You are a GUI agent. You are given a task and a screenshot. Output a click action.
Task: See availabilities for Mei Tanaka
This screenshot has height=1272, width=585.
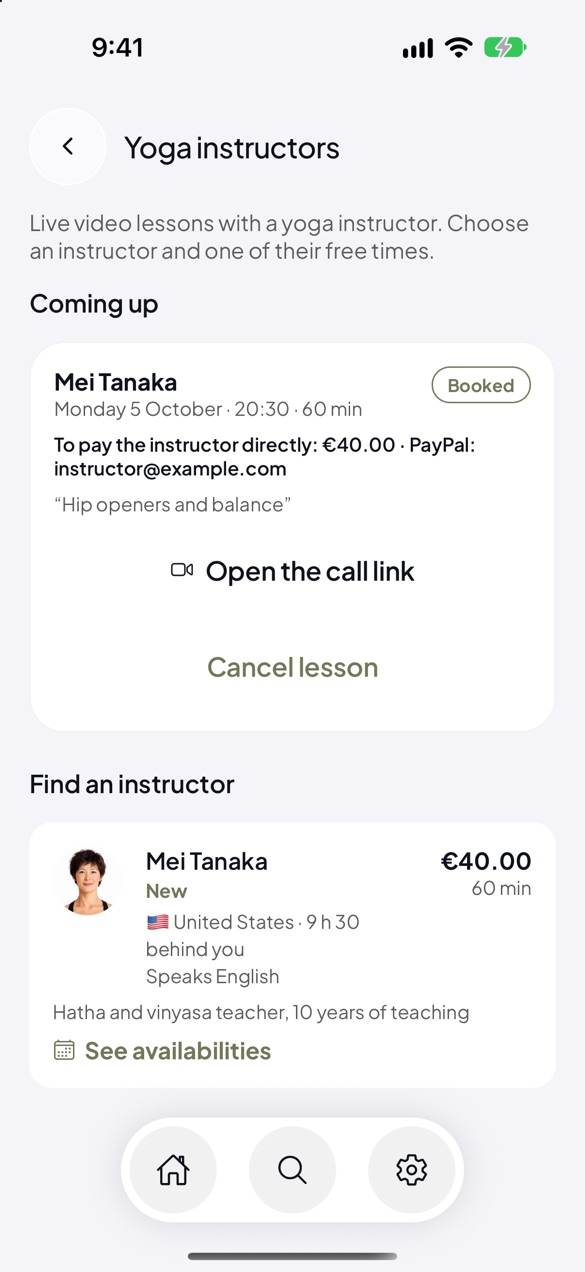162,1051
